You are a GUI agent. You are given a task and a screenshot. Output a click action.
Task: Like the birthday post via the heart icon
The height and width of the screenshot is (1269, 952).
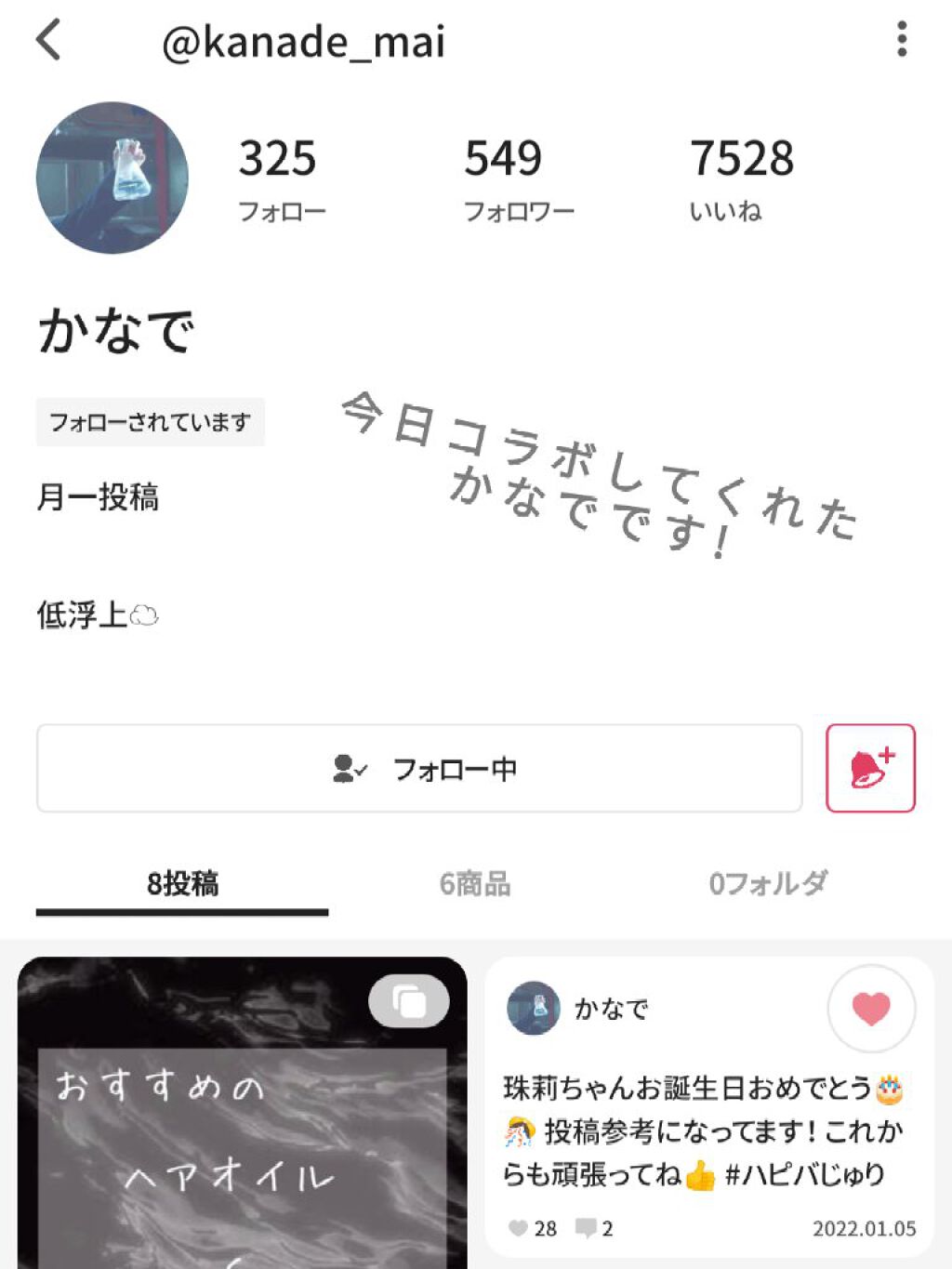tap(870, 1011)
